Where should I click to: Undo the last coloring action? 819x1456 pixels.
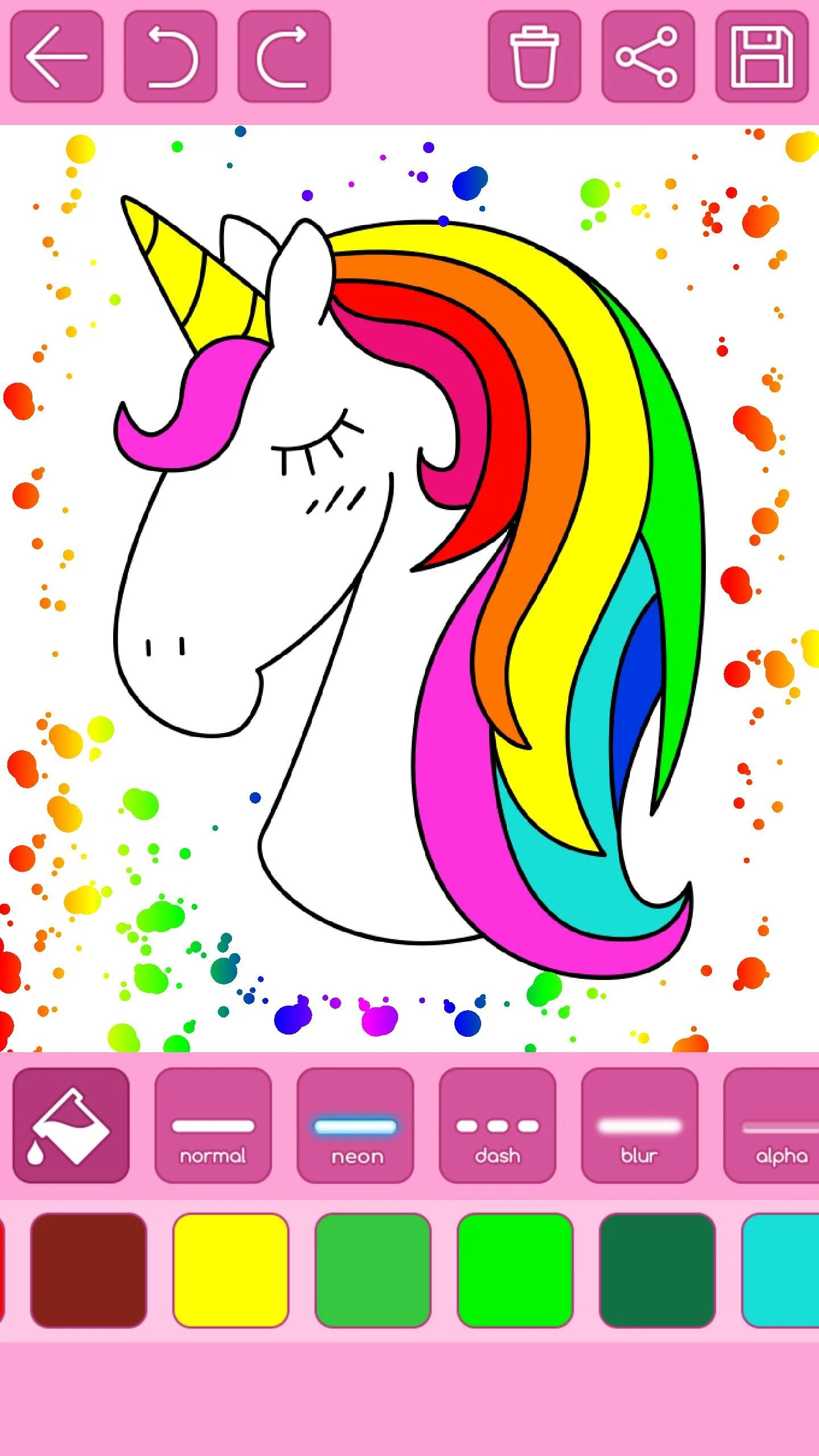[171, 57]
